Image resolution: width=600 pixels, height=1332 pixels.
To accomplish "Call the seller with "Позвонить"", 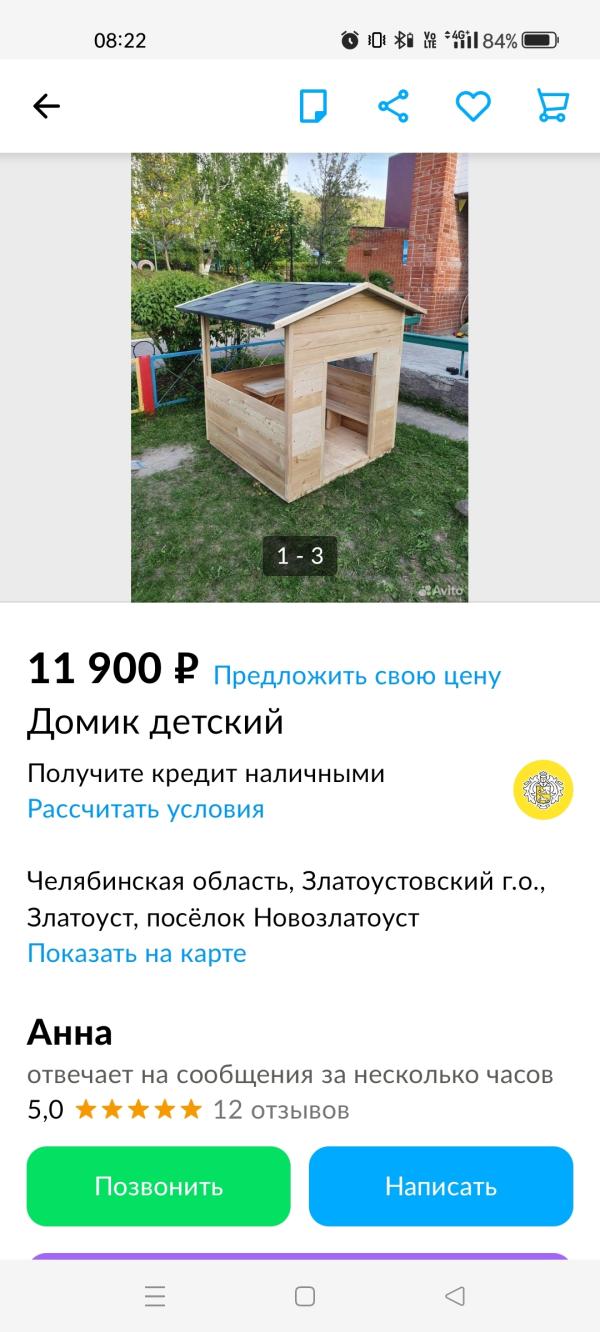I will click(158, 1186).
